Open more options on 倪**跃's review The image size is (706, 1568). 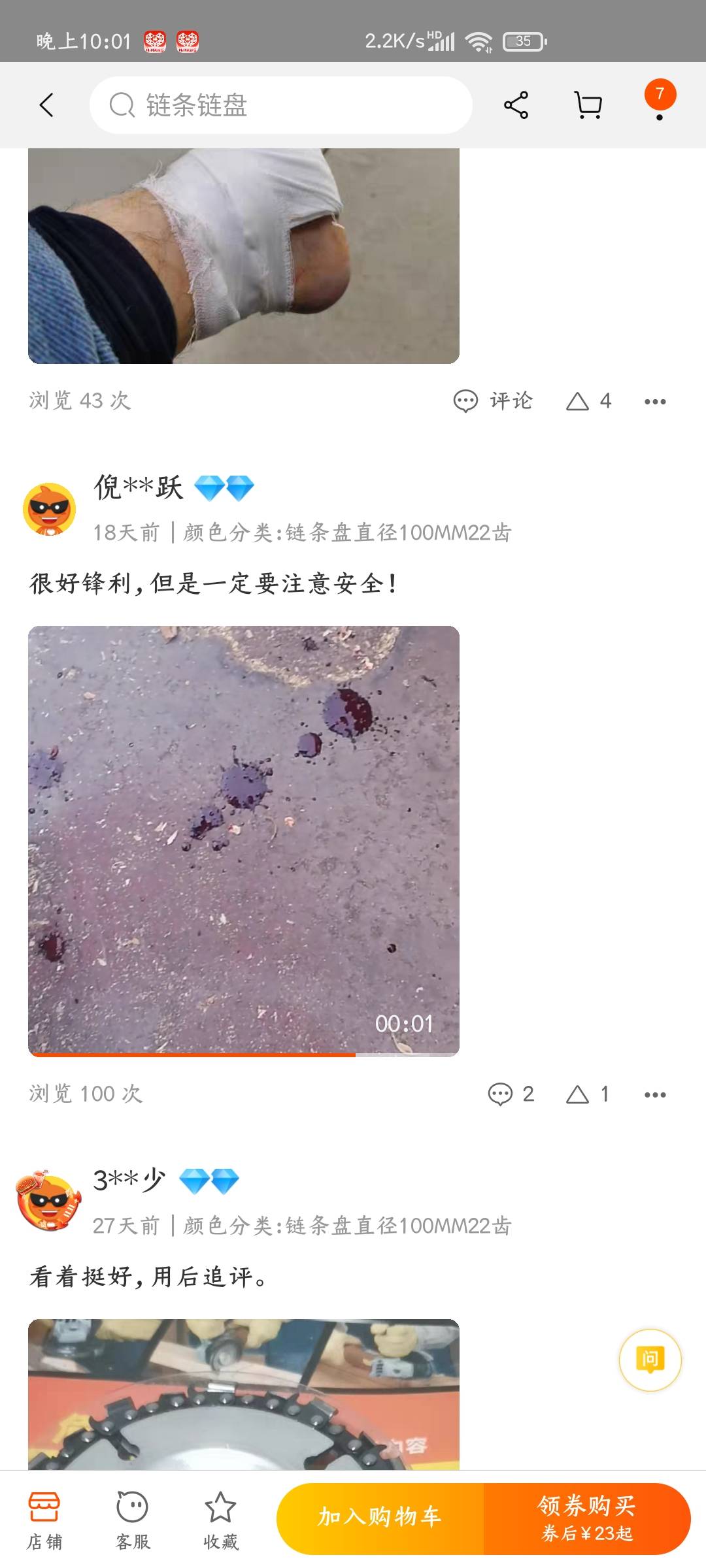tap(655, 1094)
